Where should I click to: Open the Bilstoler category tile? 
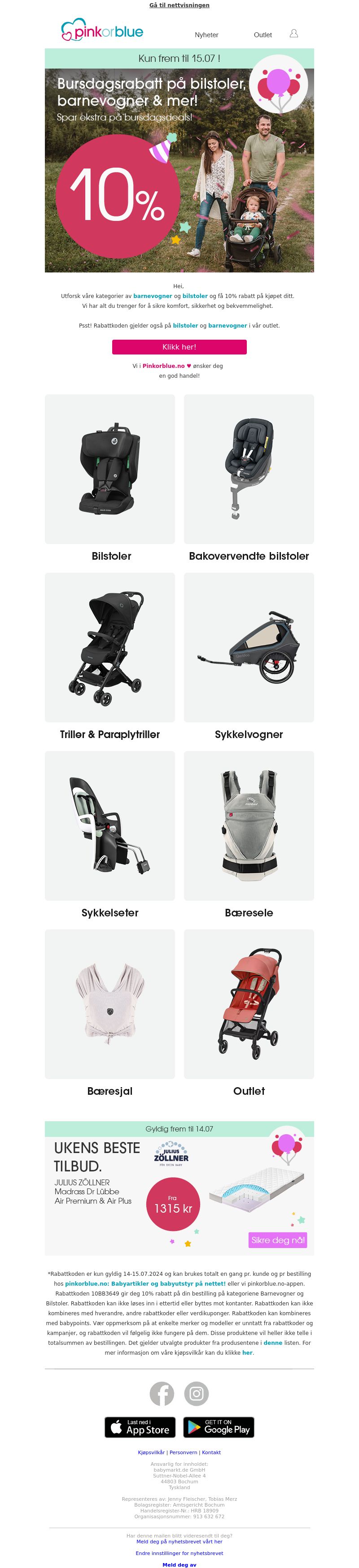pos(109,469)
